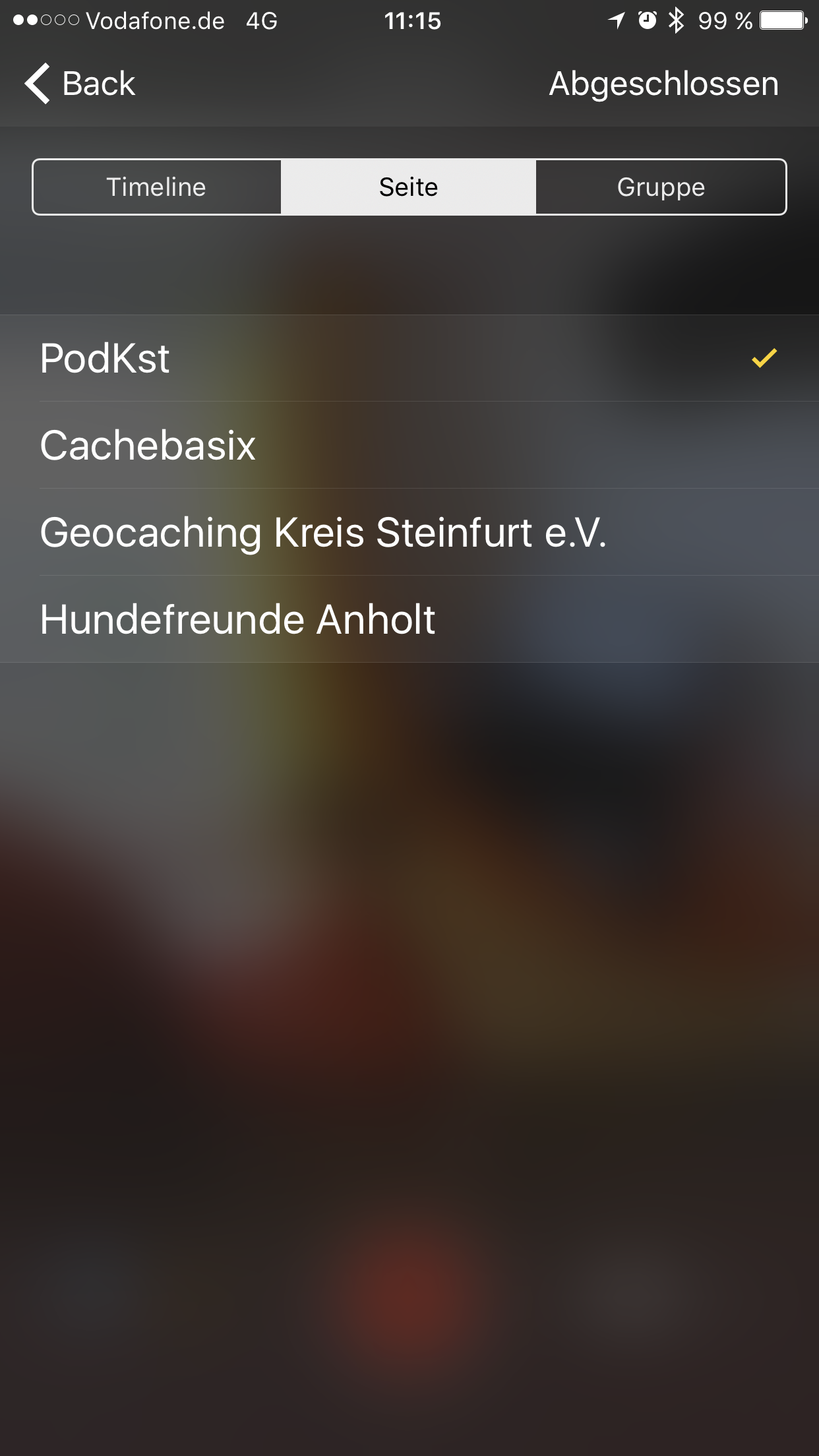Image resolution: width=819 pixels, height=1456 pixels.
Task: Switch to the Timeline segment
Action: 157,187
